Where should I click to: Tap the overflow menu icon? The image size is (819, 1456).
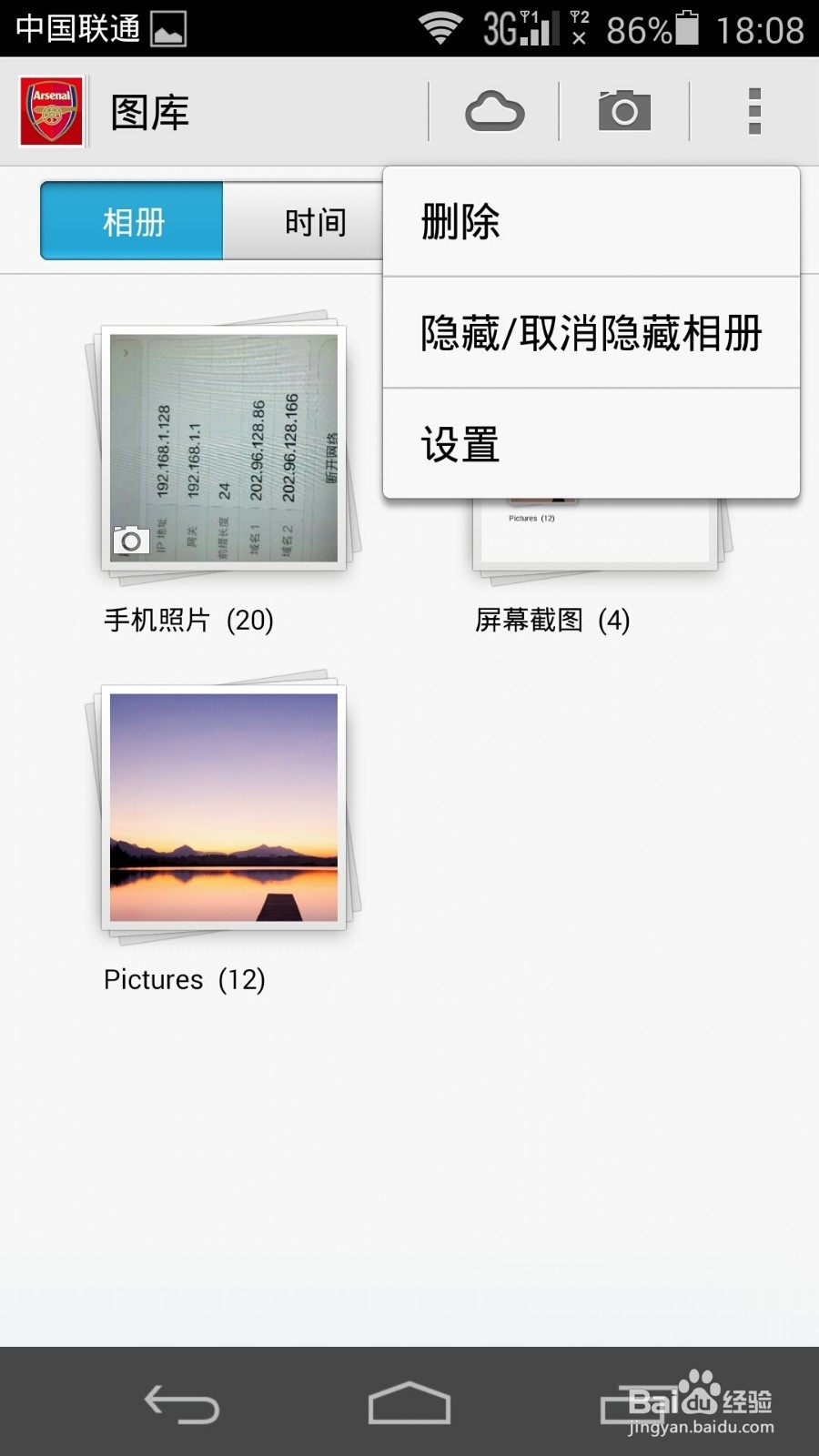coord(752,111)
